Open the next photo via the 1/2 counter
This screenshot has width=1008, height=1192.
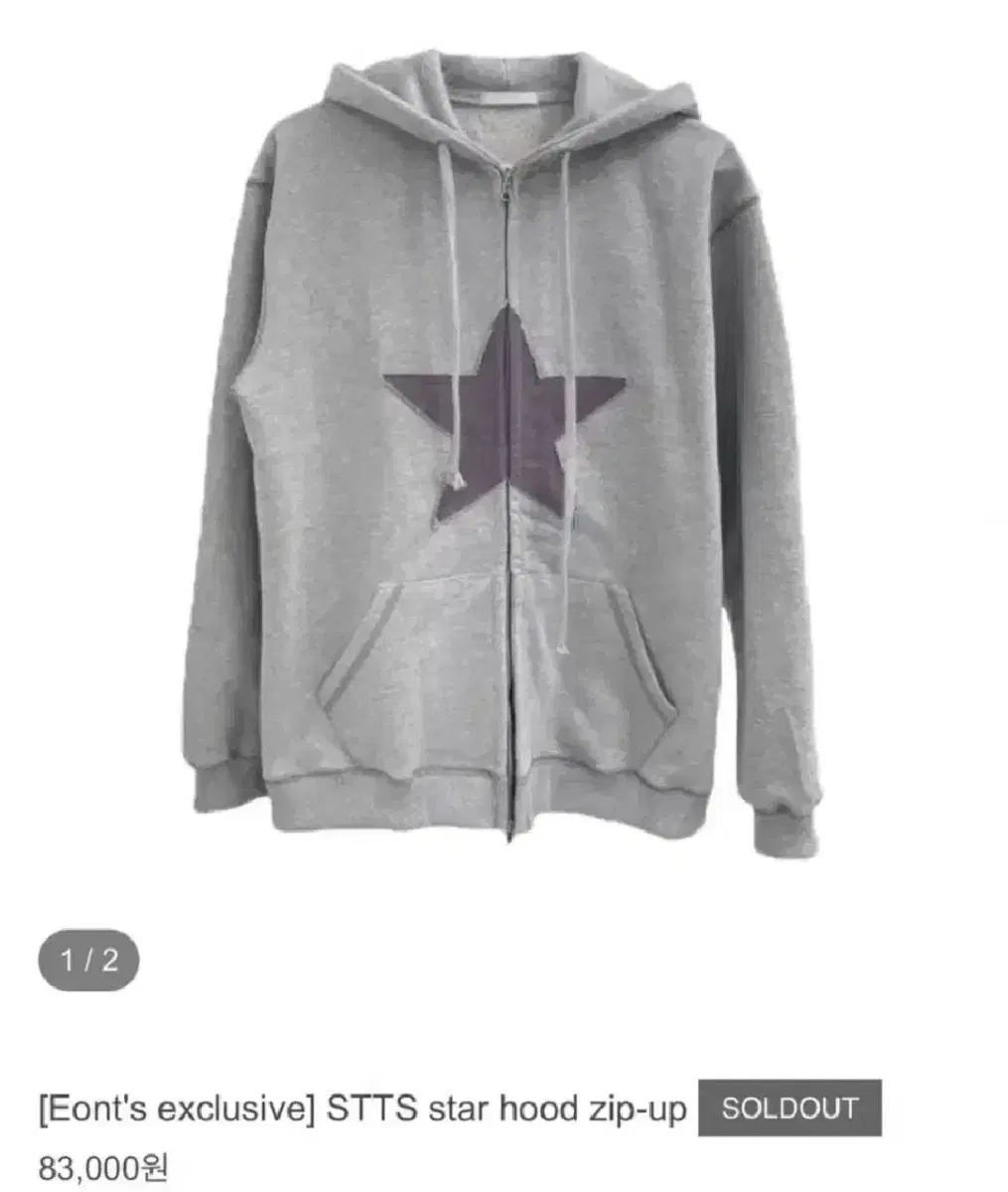[x=91, y=957]
